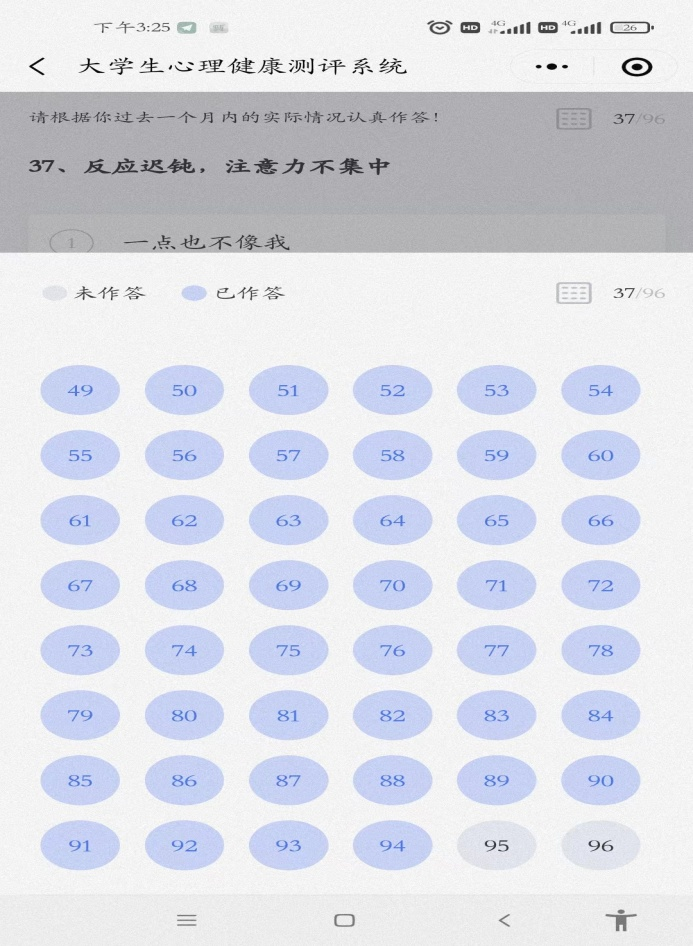Go to question 71
The height and width of the screenshot is (946, 693).
click(496, 585)
